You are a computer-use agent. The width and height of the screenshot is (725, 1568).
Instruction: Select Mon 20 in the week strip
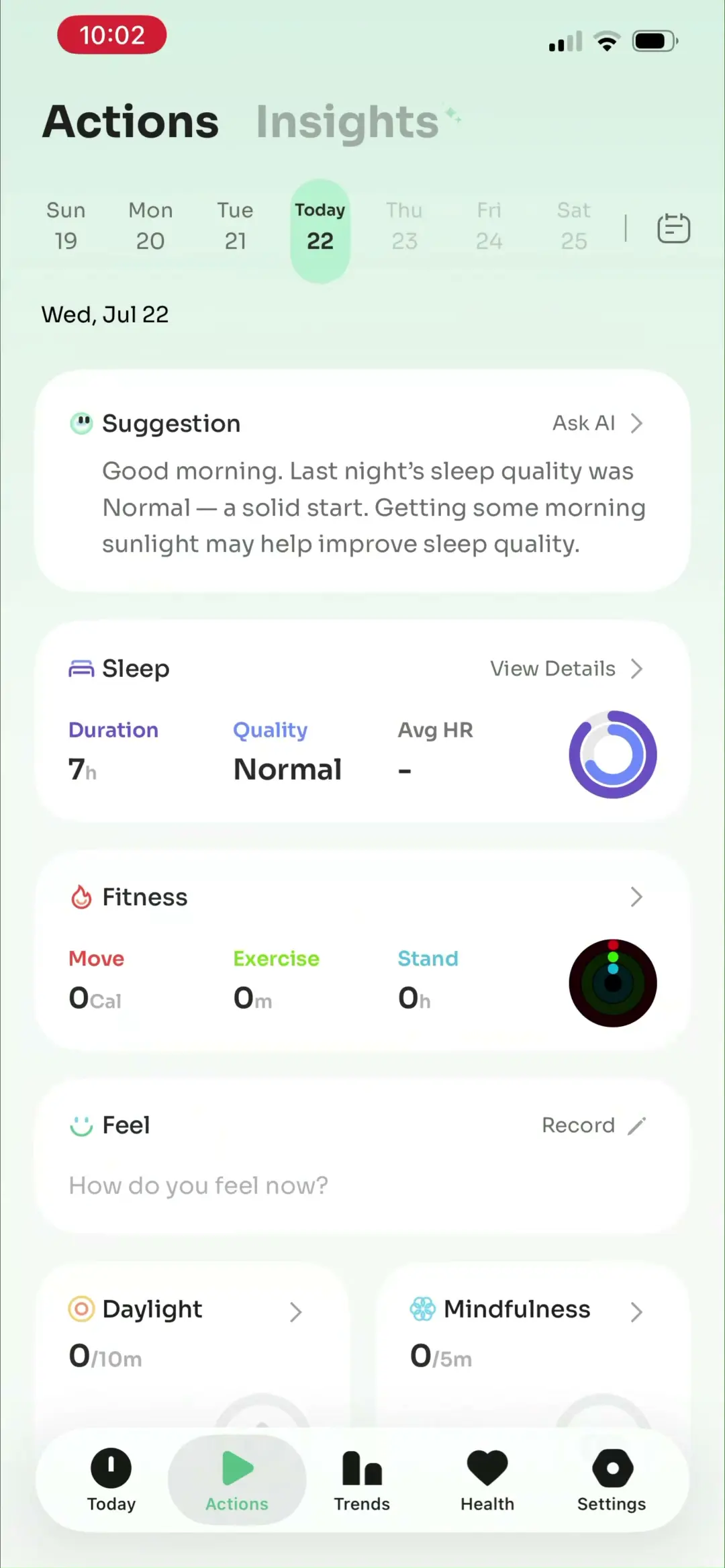coord(150,226)
